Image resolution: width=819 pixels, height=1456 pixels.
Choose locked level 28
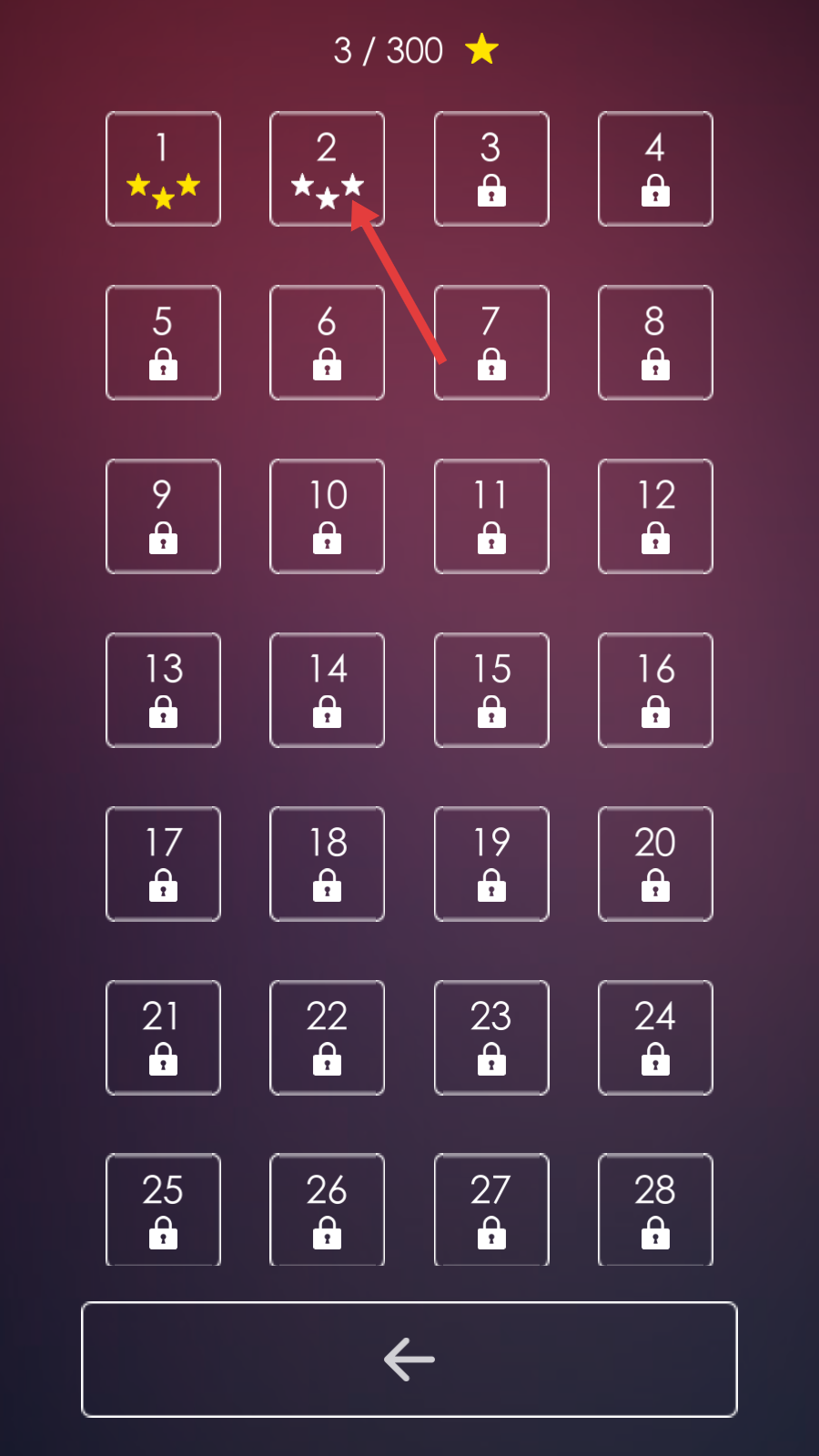tap(655, 1210)
